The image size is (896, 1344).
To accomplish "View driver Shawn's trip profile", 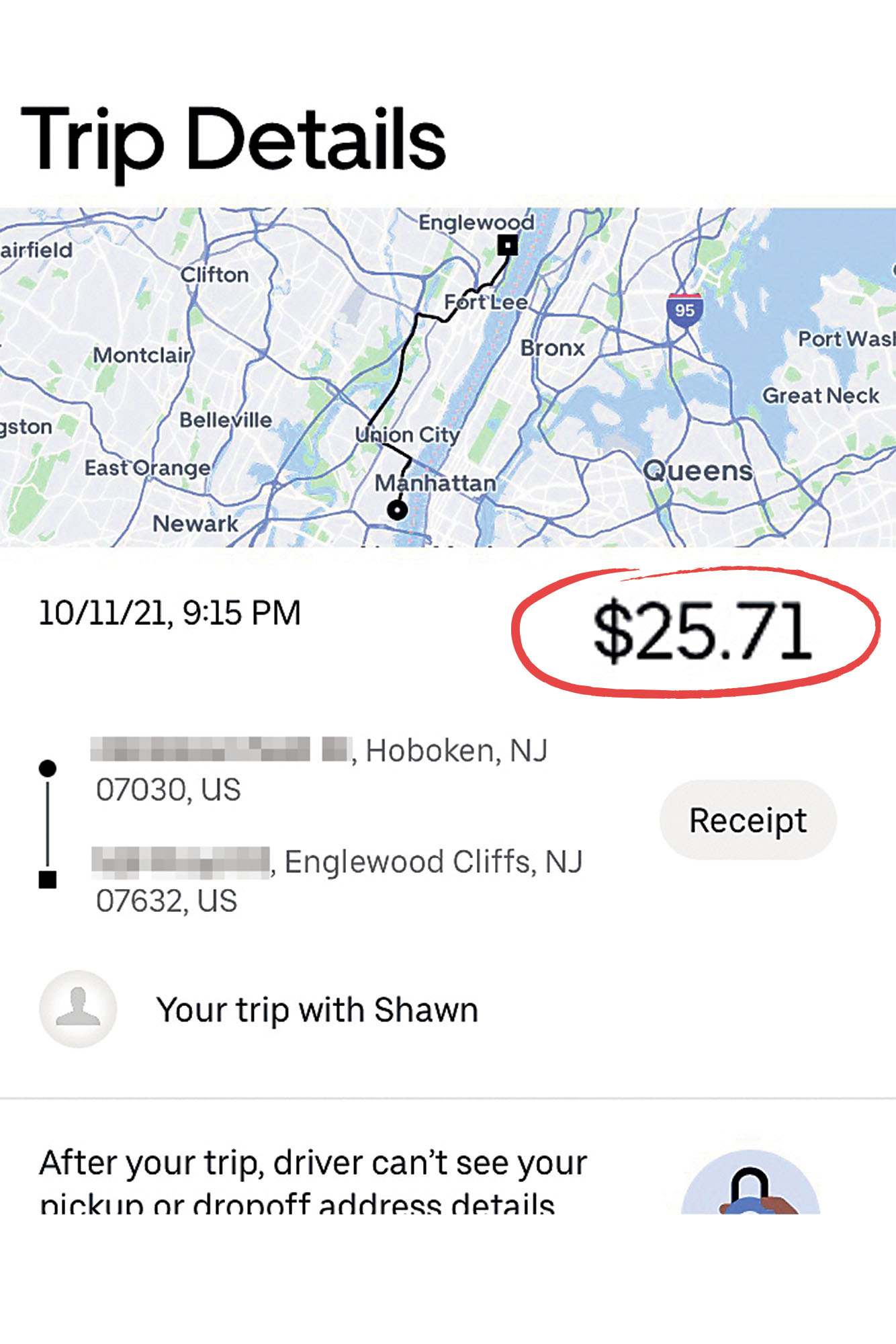I will (x=259, y=1009).
